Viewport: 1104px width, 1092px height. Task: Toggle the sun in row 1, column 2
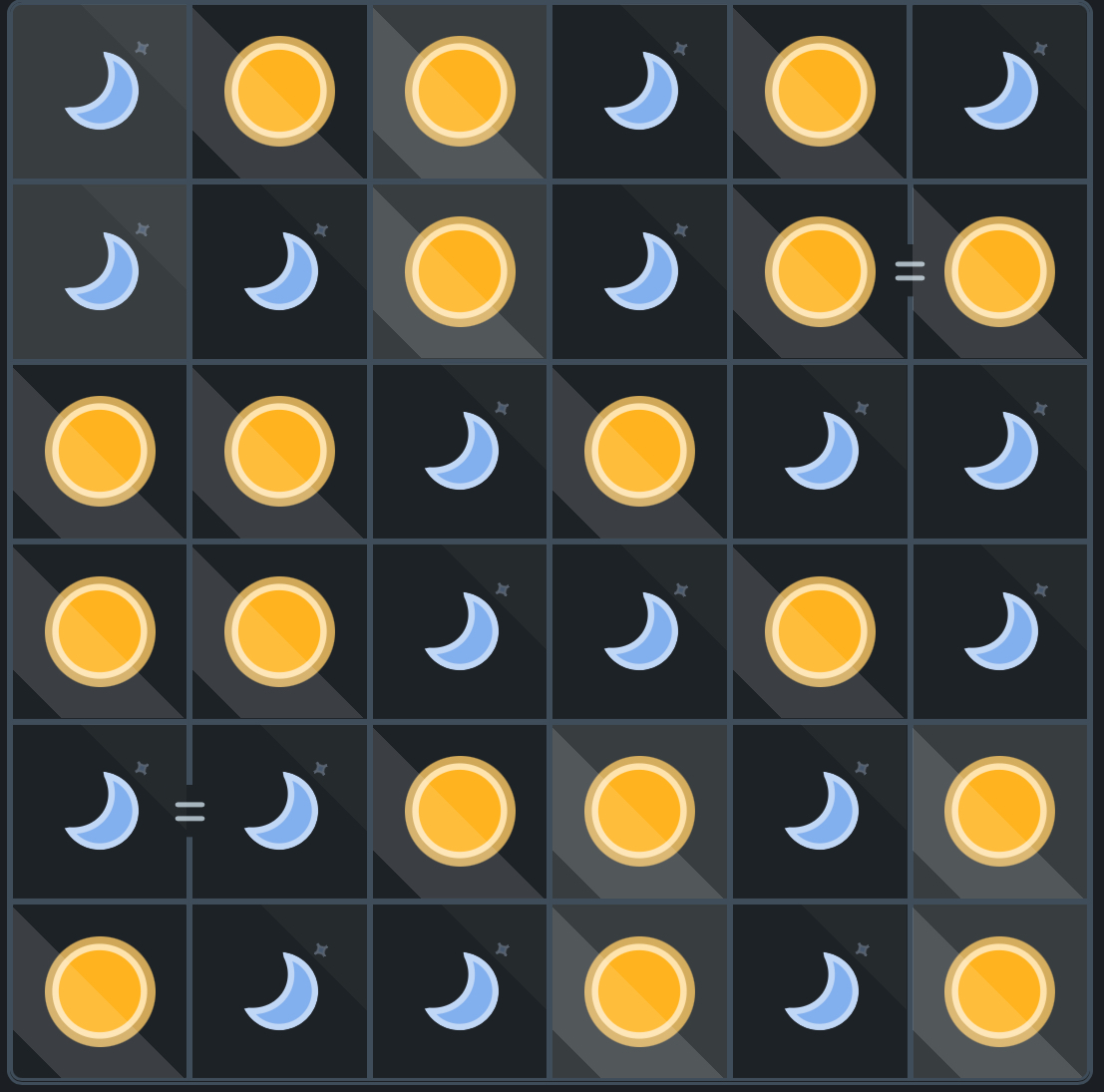pos(279,91)
